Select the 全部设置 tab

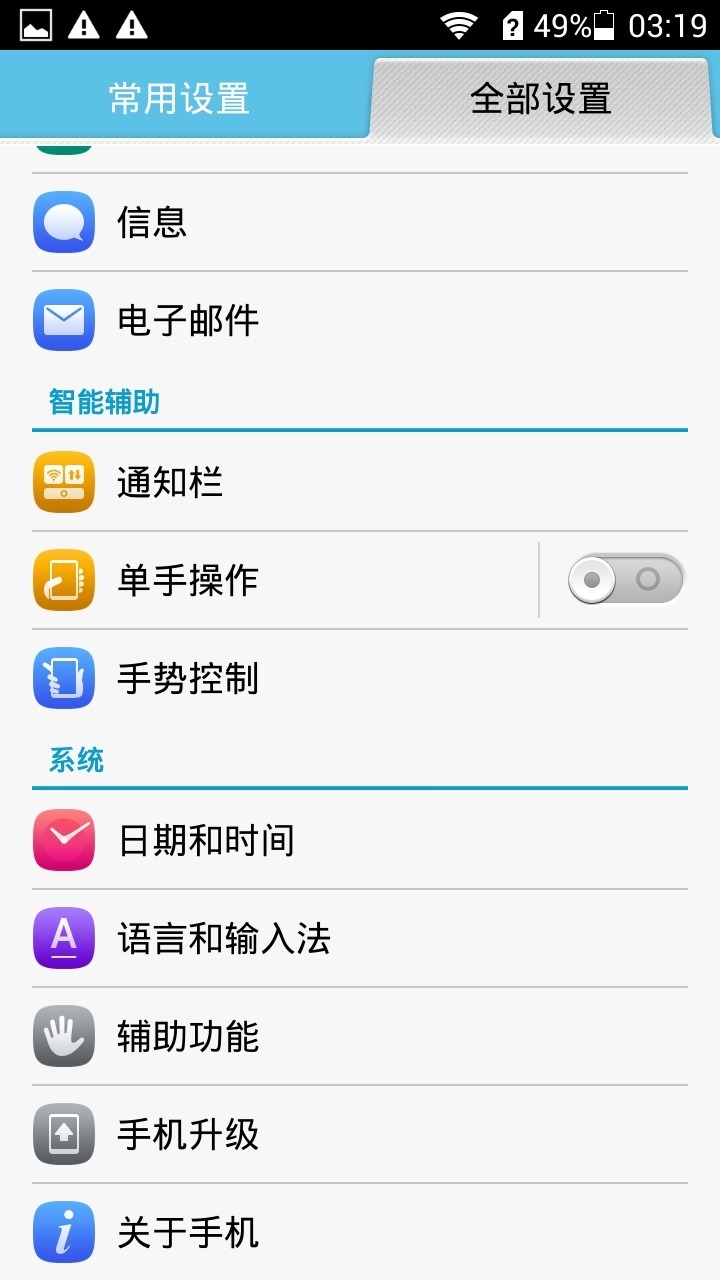point(540,98)
